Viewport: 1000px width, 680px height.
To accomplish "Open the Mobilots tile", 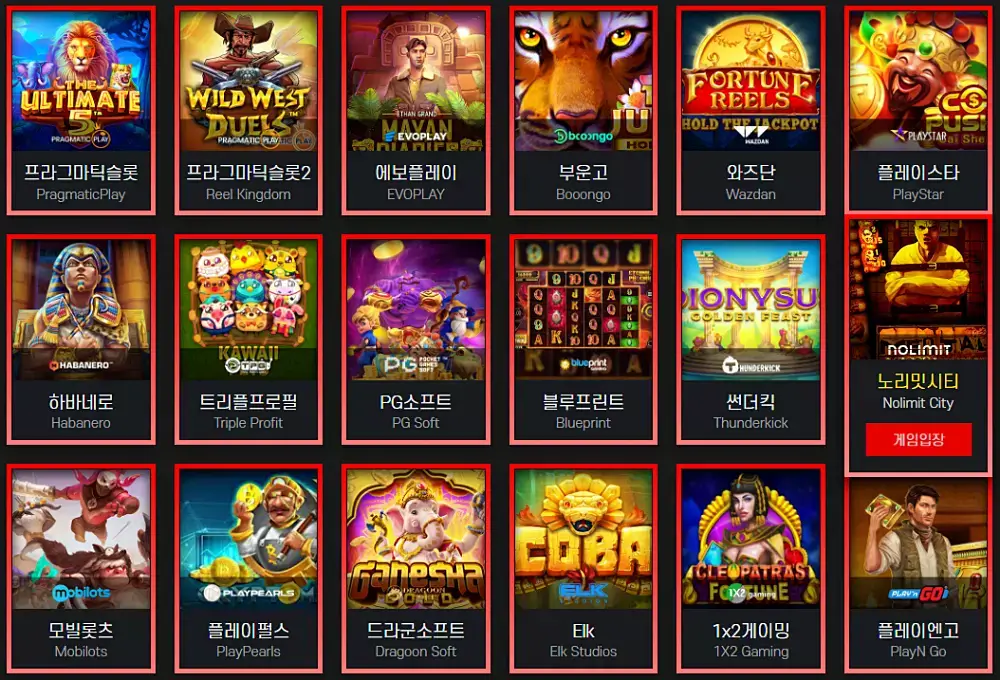I will click(x=81, y=568).
